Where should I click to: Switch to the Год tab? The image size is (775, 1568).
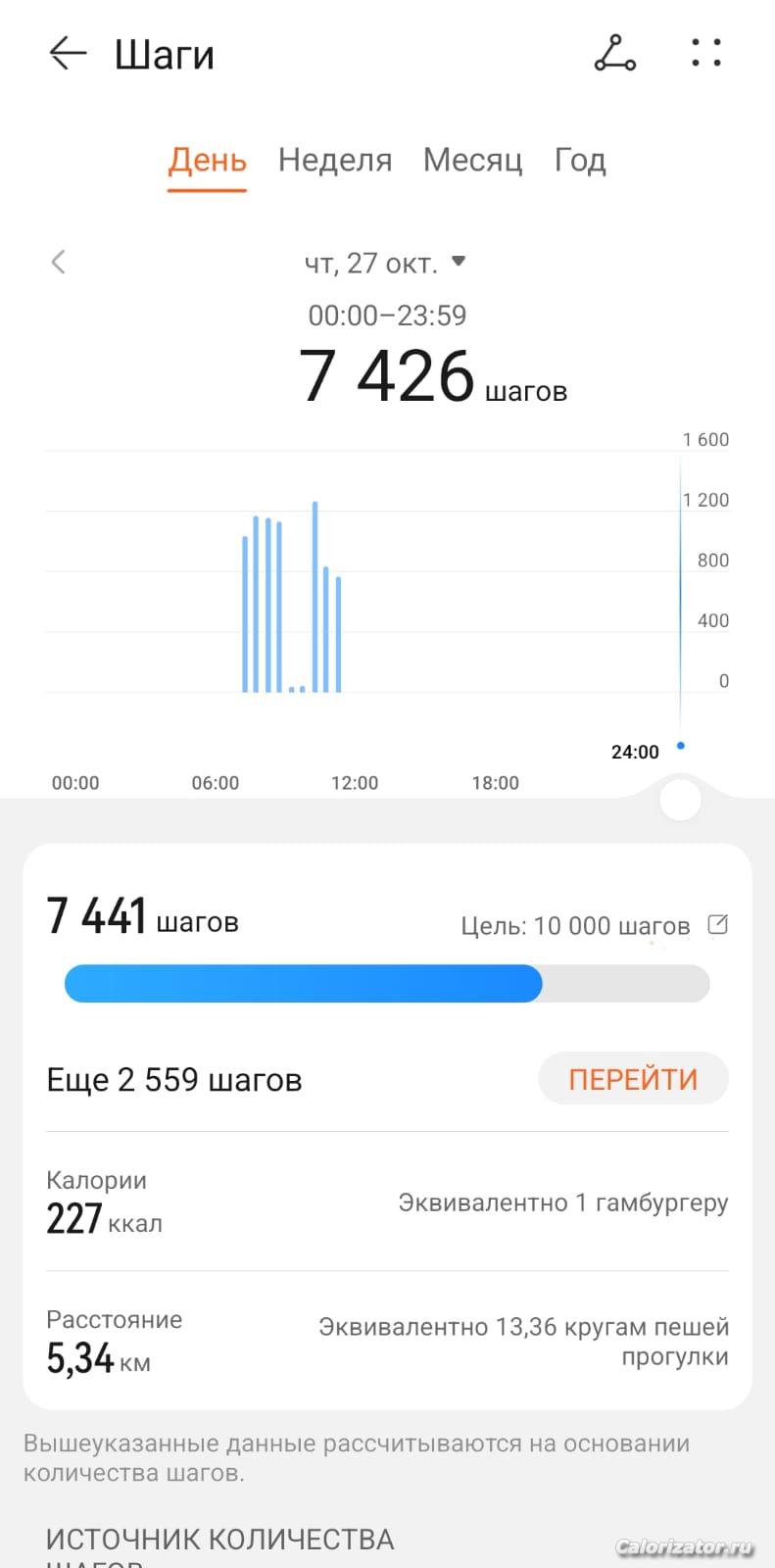pyautogui.click(x=580, y=160)
